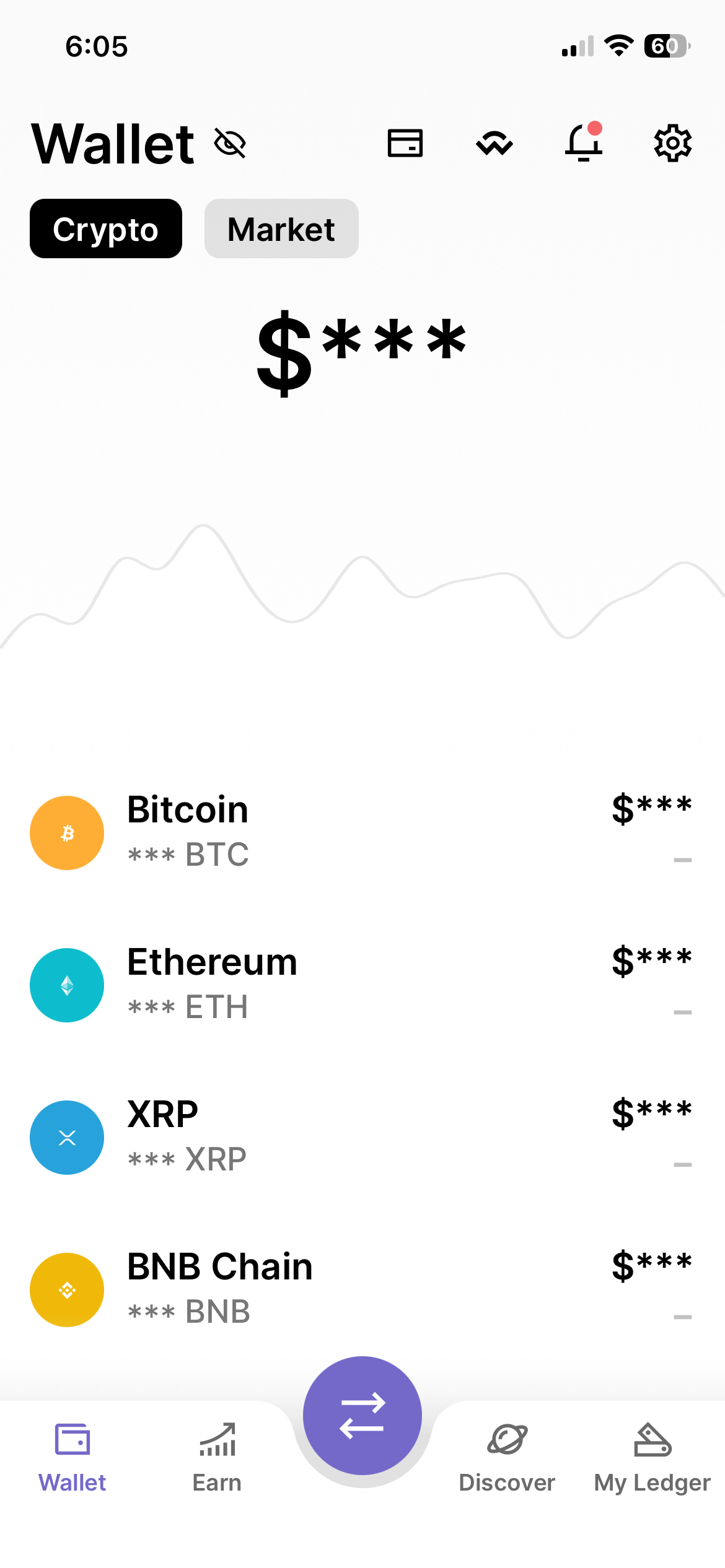Switch to the Market tab
The height and width of the screenshot is (1568, 725).
[x=281, y=229]
